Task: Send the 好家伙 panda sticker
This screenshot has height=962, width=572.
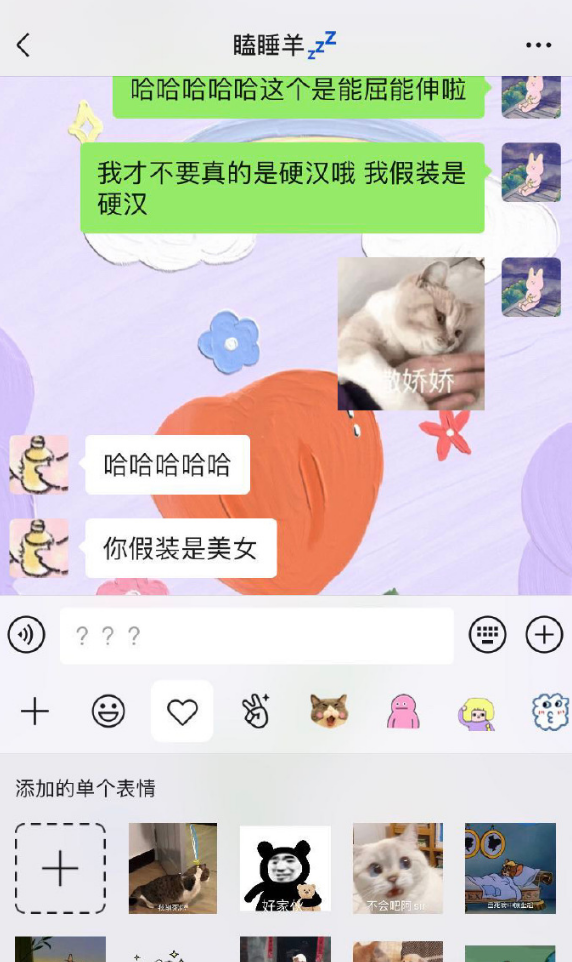Action: (285, 869)
